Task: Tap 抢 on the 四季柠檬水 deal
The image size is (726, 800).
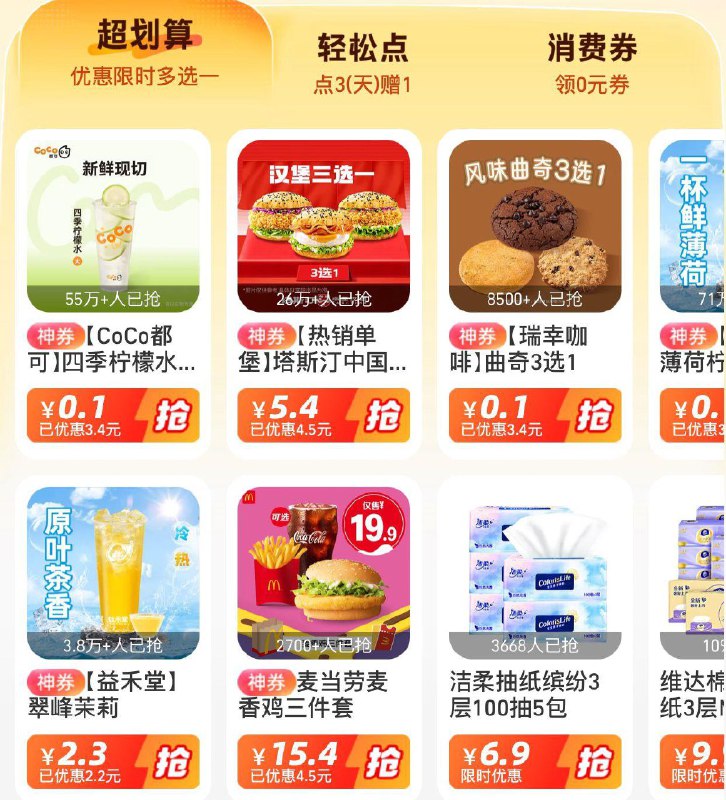Action: (172, 414)
